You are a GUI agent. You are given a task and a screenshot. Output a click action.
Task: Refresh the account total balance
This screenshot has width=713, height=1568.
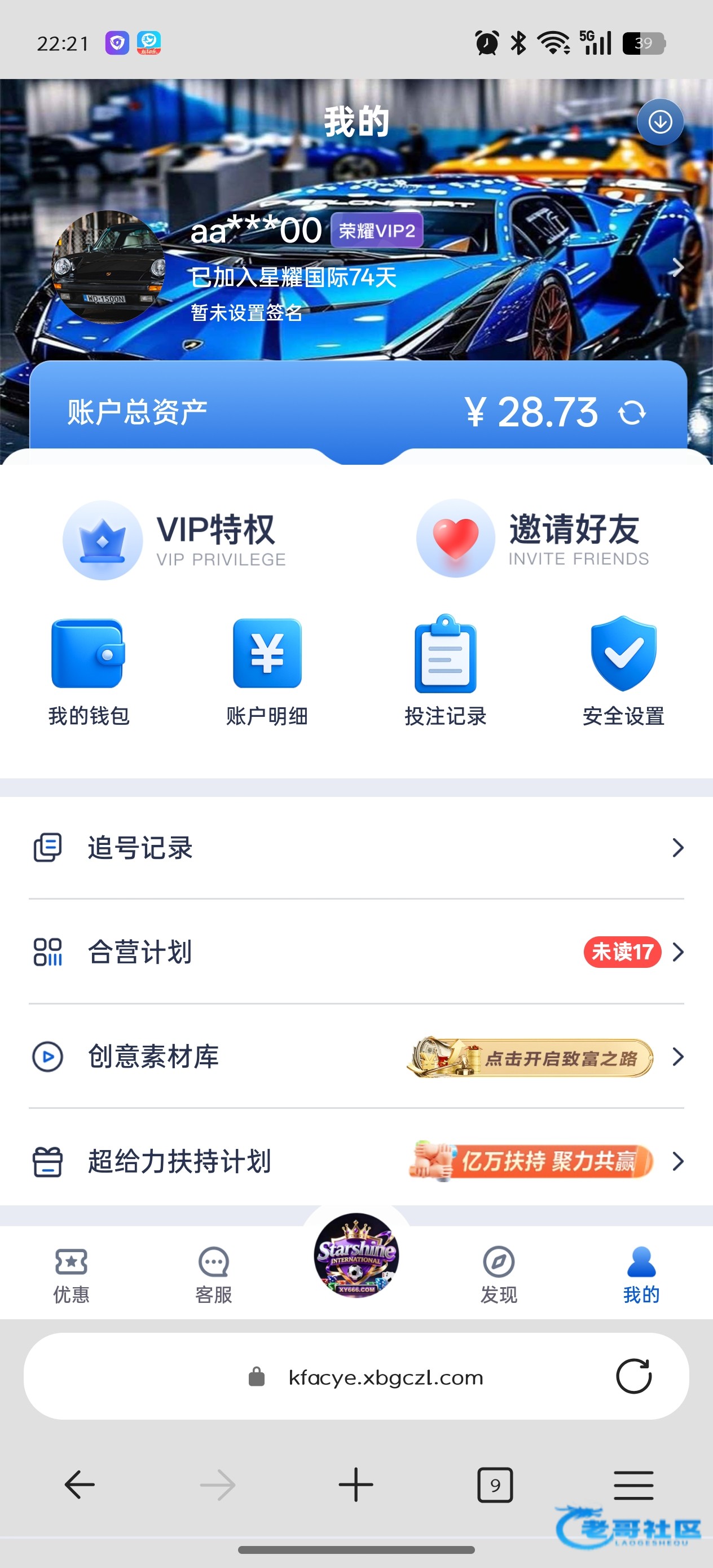coord(631,413)
